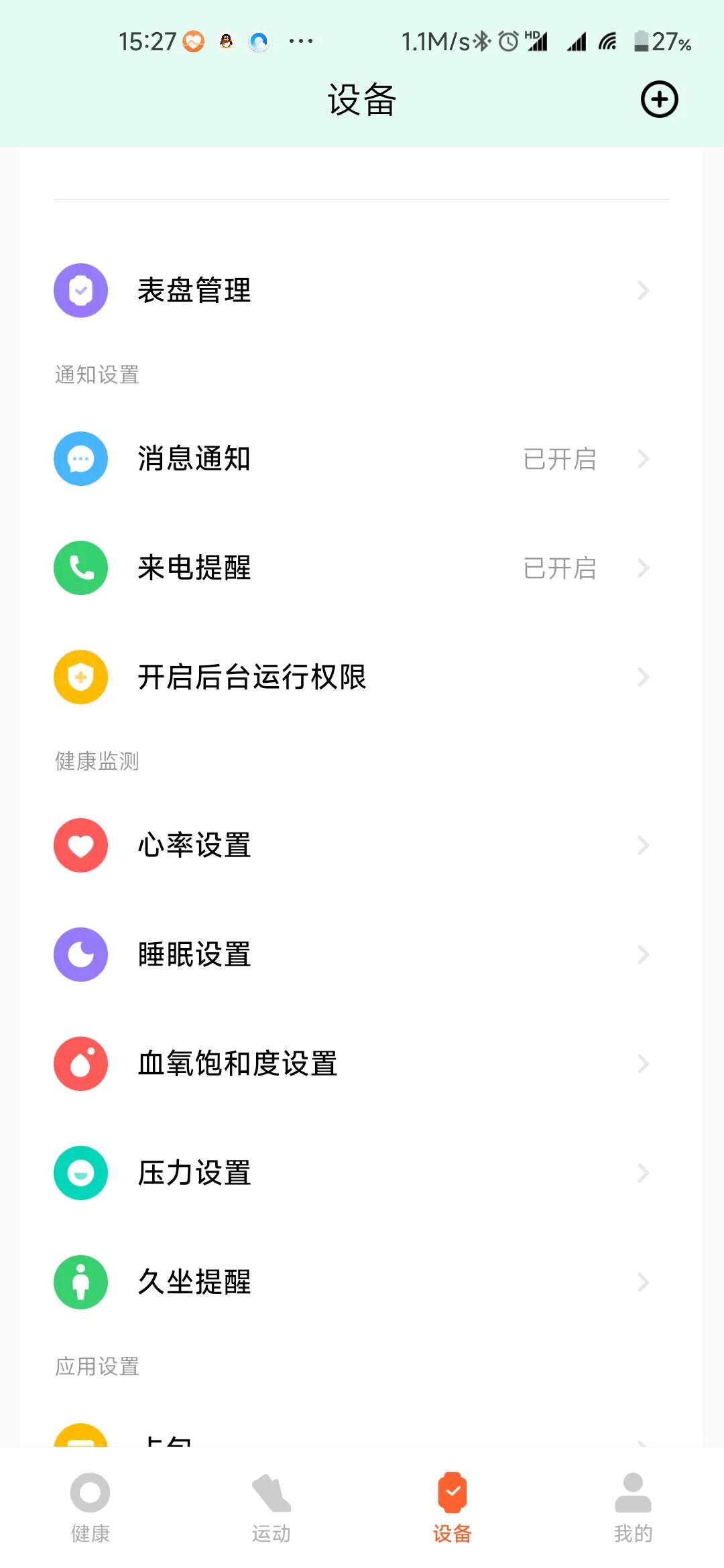Image resolution: width=724 pixels, height=1568 pixels.
Task: Open 睡眠设置 sleep settings row
Action: [194, 956]
